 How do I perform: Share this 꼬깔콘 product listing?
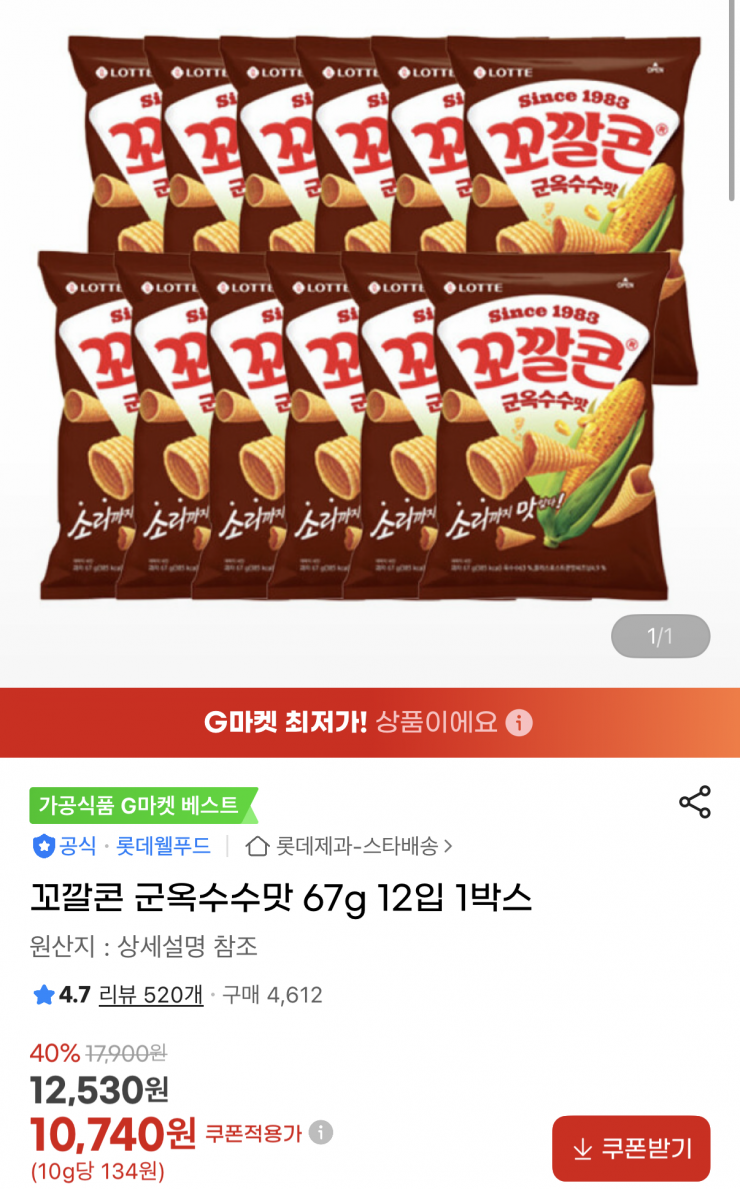click(695, 802)
